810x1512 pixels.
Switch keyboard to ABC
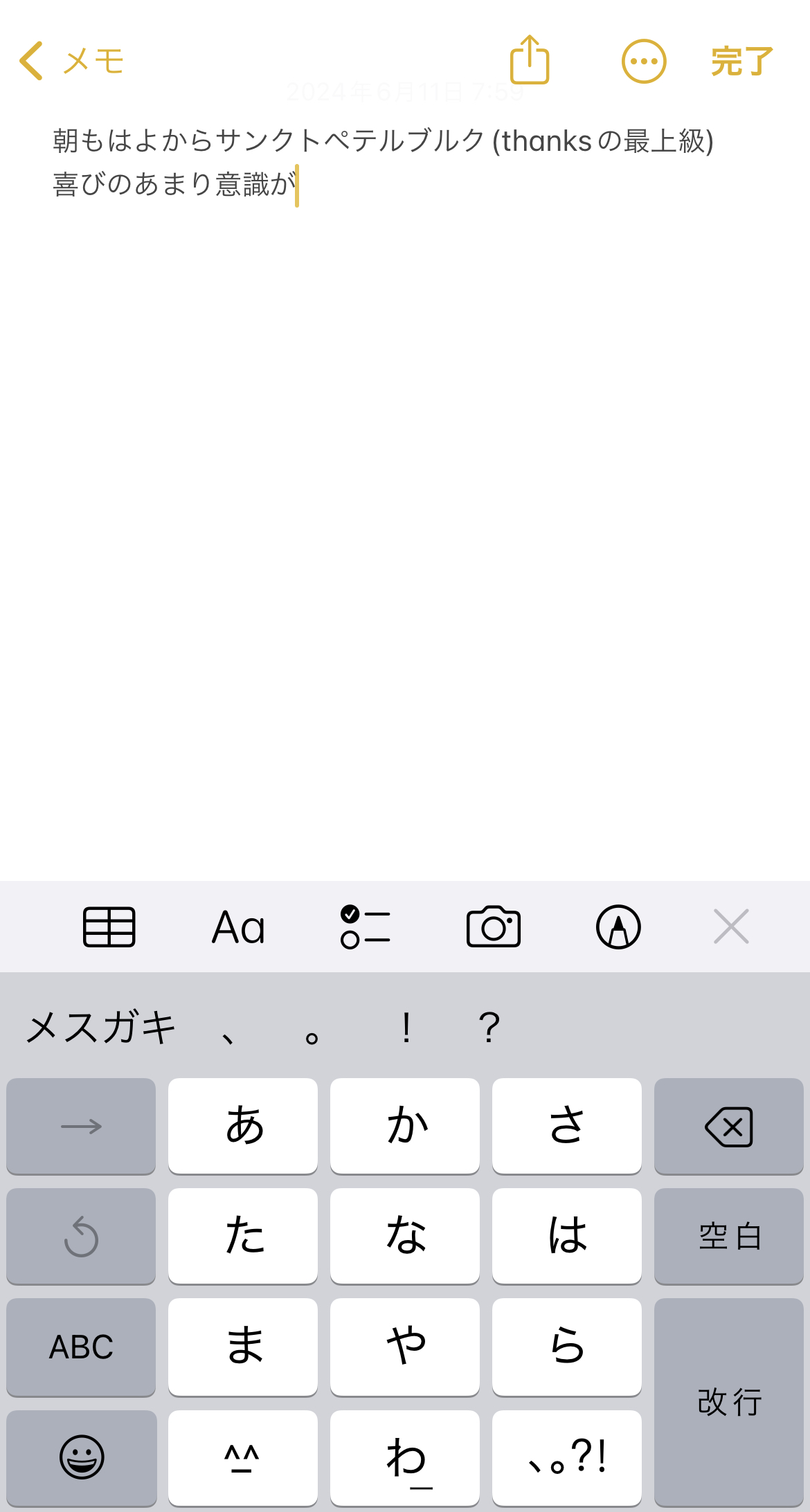(x=81, y=1347)
